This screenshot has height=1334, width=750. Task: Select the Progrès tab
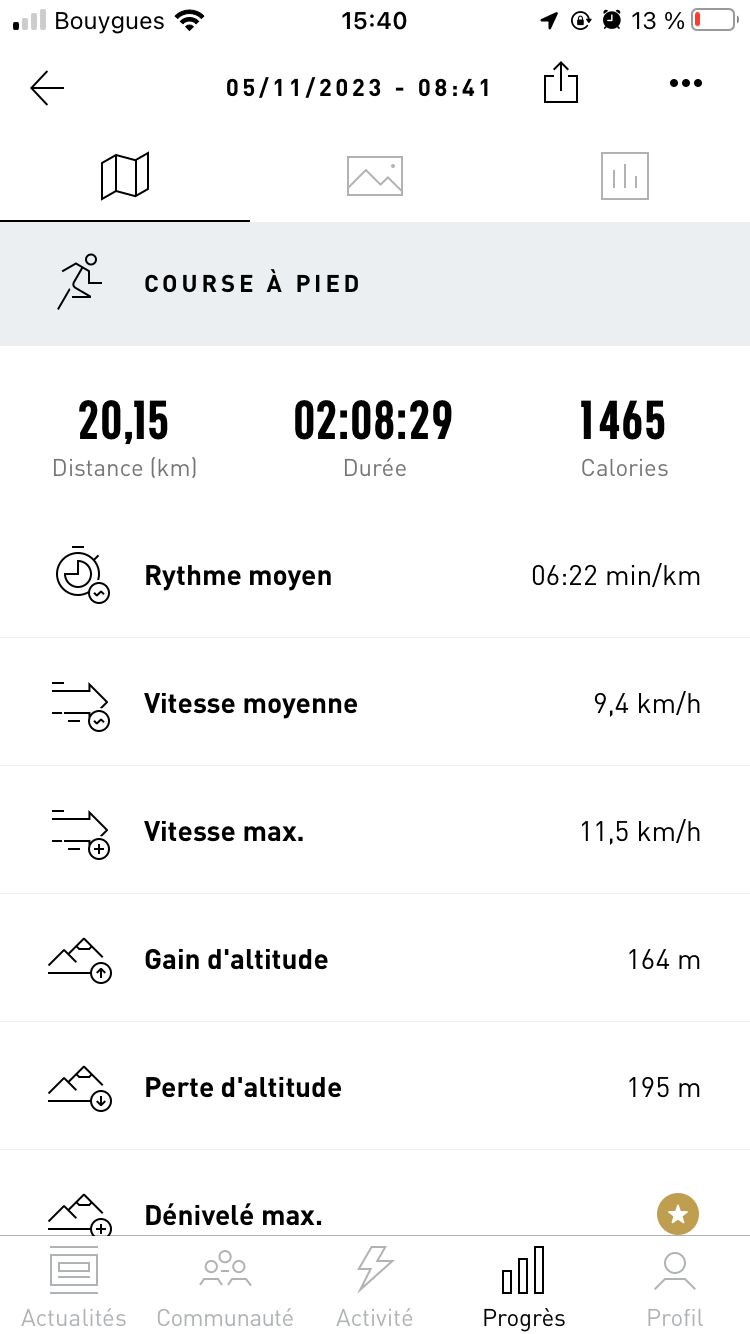524,1287
